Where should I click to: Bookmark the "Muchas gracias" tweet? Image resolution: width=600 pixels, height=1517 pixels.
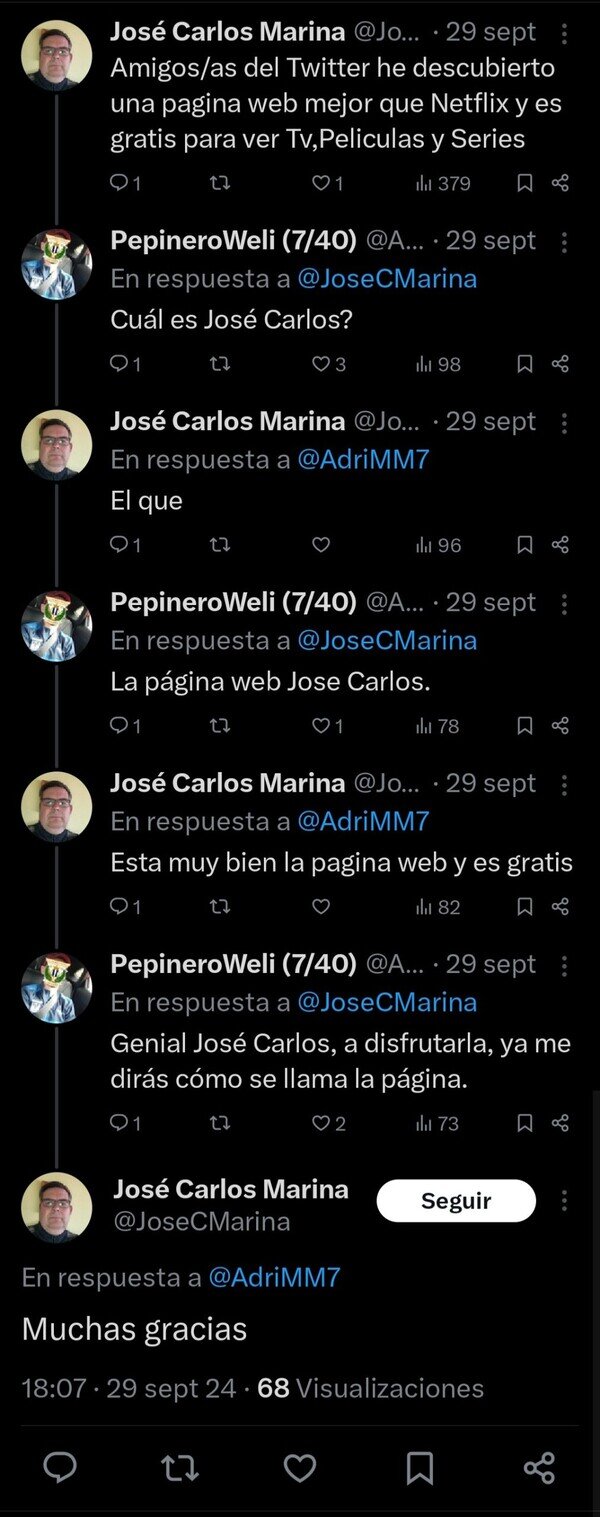tap(420, 1467)
